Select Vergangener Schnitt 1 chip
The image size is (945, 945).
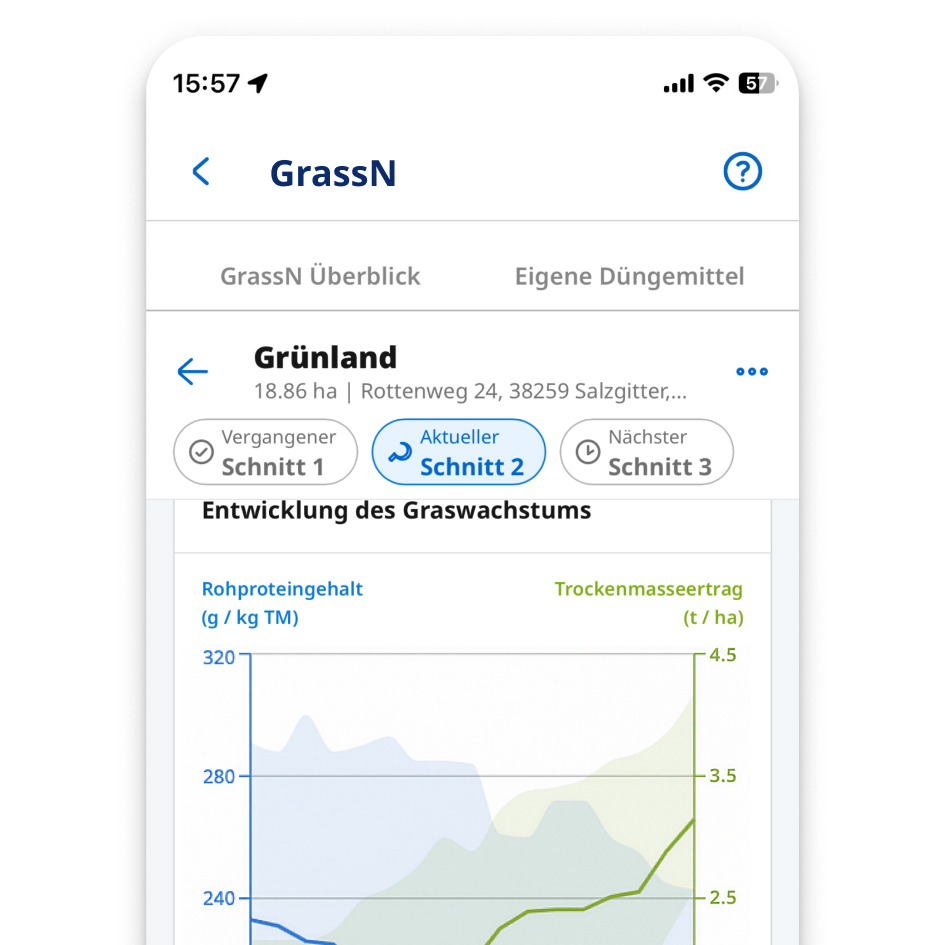pyautogui.click(x=265, y=452)
